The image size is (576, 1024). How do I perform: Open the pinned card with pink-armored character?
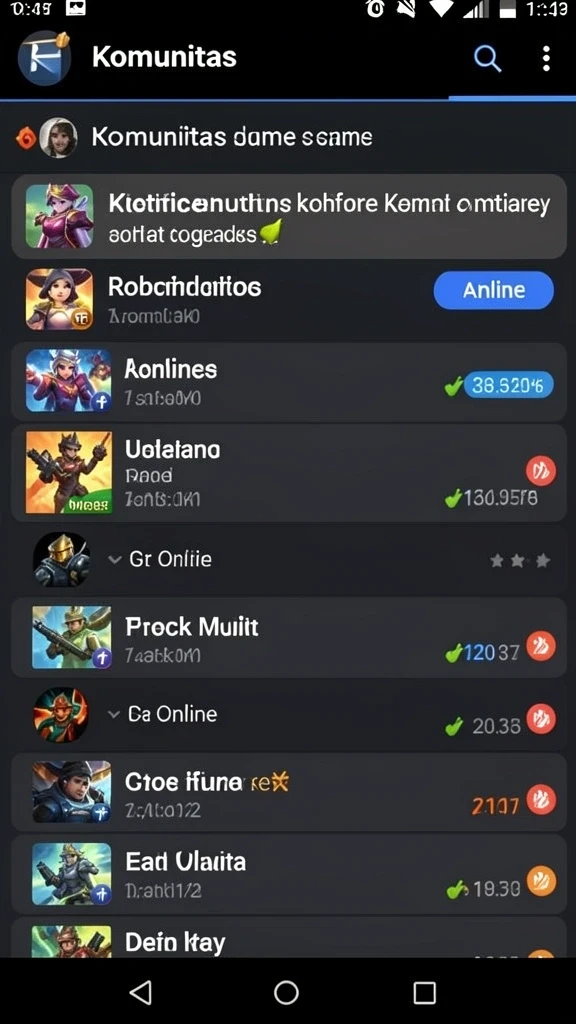click(x=289, y=216)
